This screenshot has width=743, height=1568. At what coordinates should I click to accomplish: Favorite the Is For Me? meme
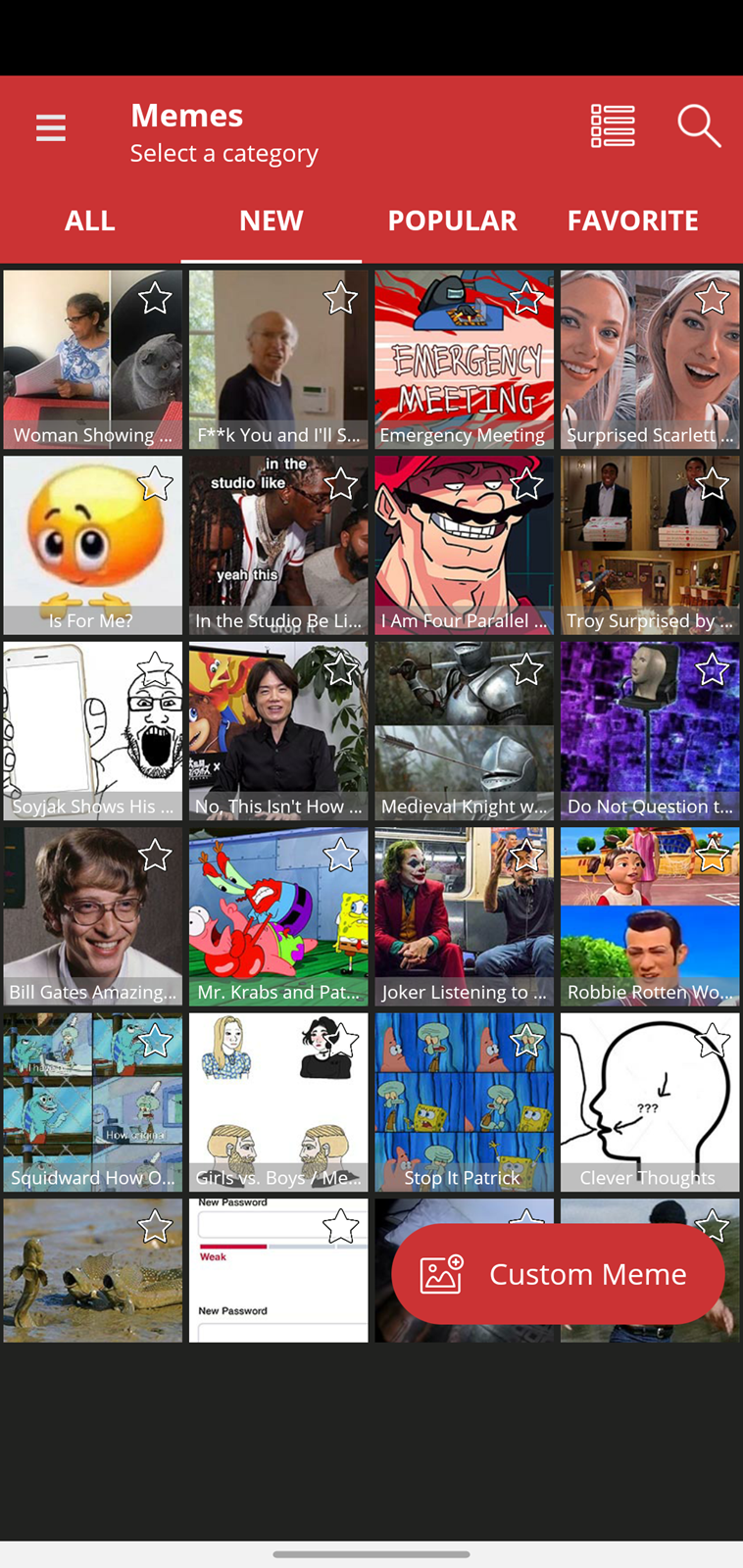(x=155, y=483)
